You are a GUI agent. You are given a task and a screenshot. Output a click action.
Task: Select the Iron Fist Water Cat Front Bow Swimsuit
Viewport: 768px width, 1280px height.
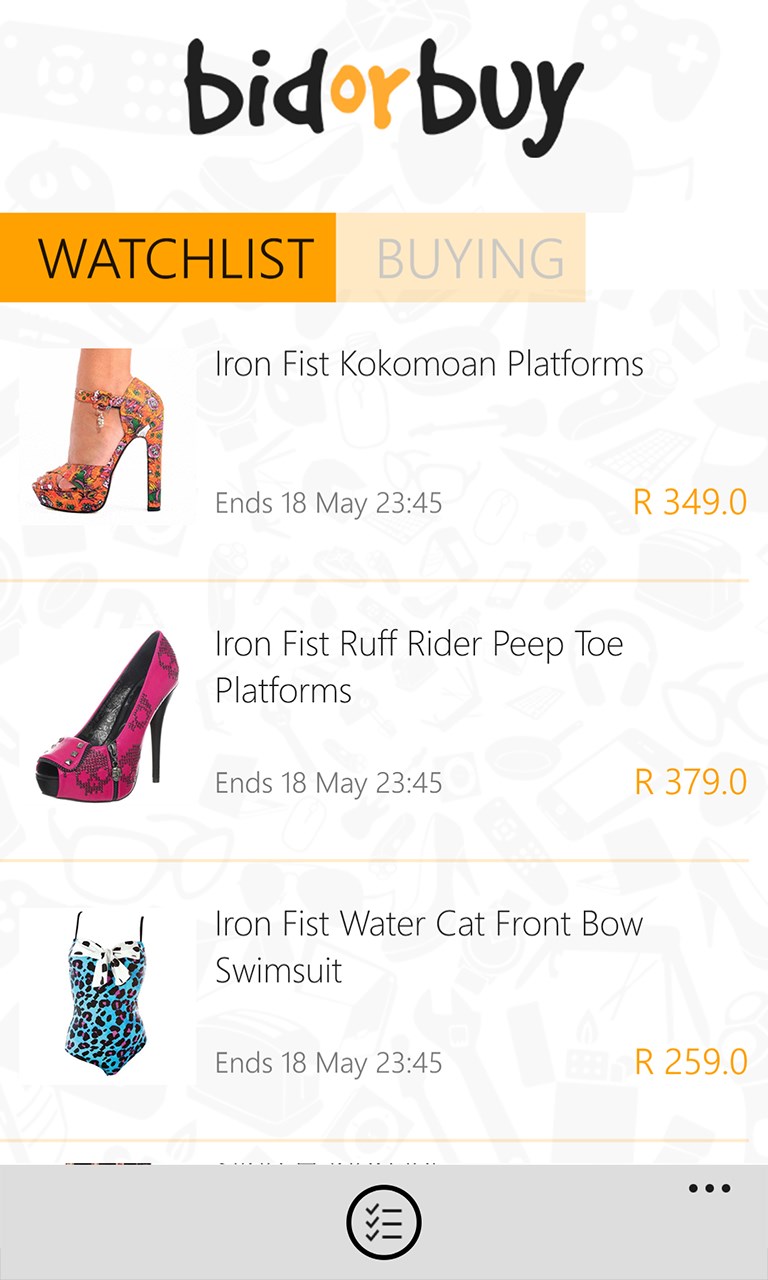coord(428,946)
